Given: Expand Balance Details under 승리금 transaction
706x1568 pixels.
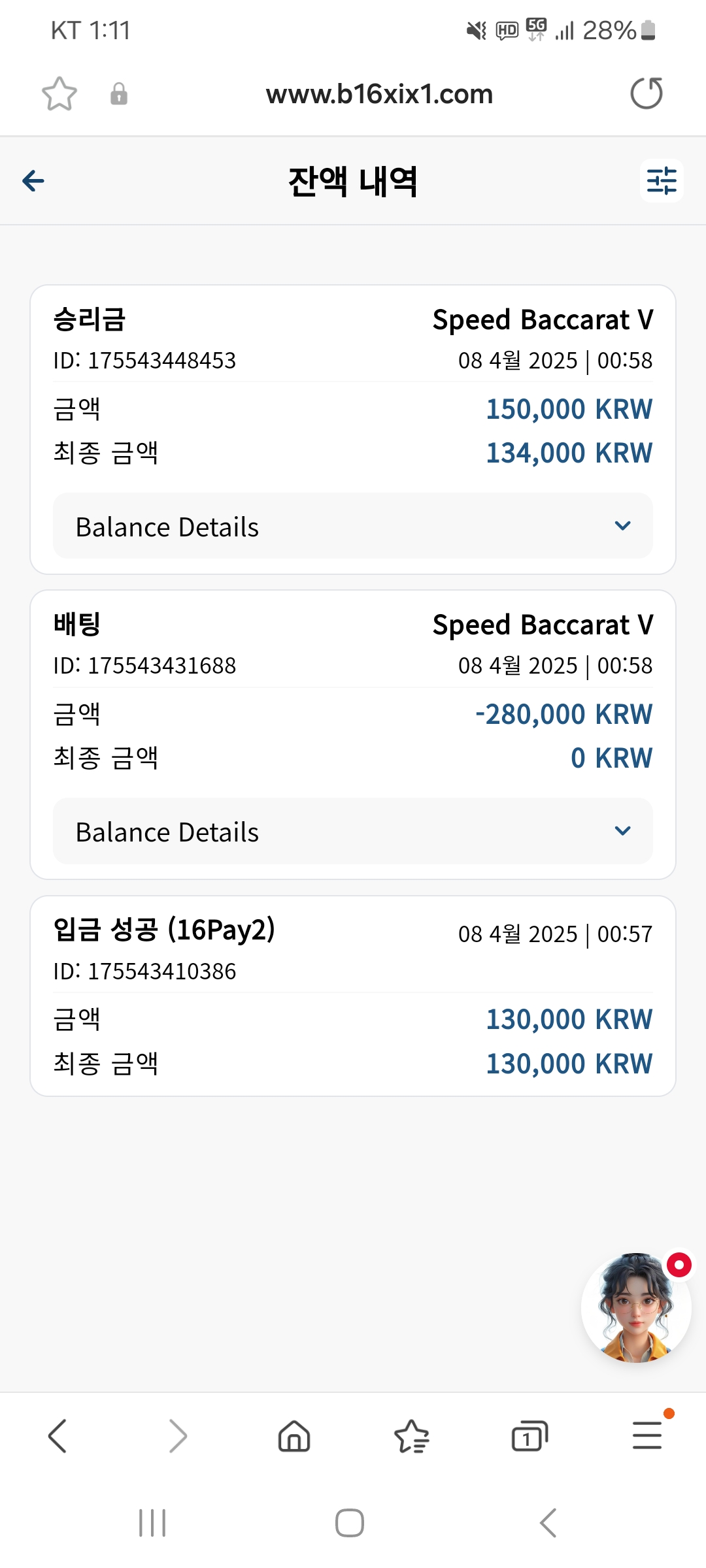Looking at the screenshot, I should [x=353, y=526].
